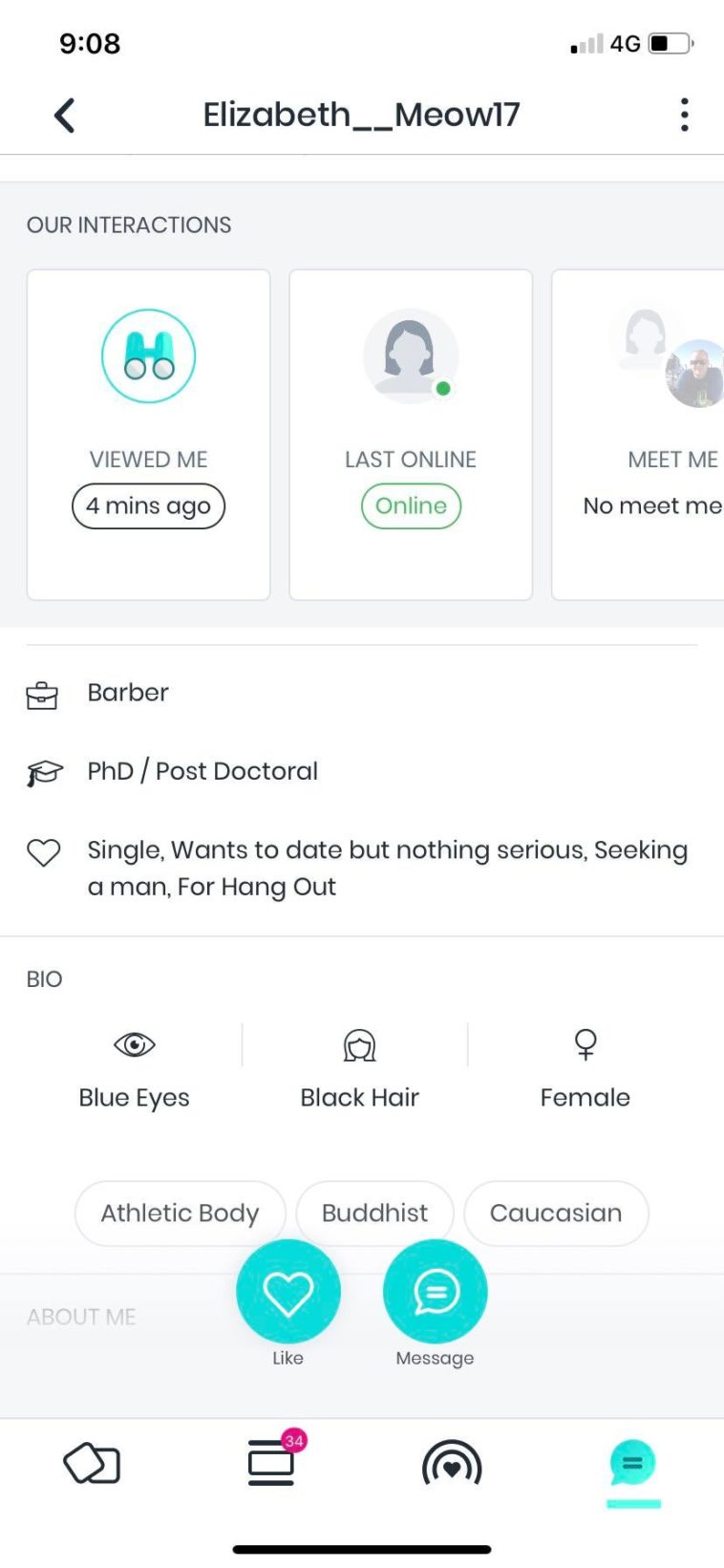Message Elizabeth__Meow17
This screenshot has height=1568, width=724.
[x=435, y=1292]
